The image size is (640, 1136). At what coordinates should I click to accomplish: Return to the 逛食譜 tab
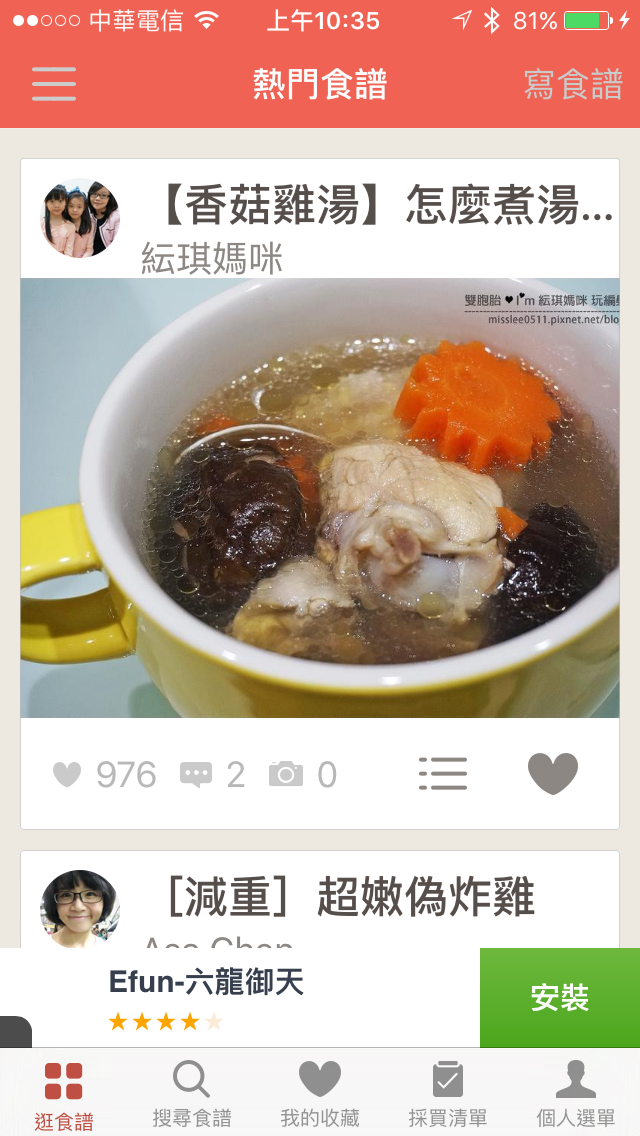click(x=64, y=1094)
